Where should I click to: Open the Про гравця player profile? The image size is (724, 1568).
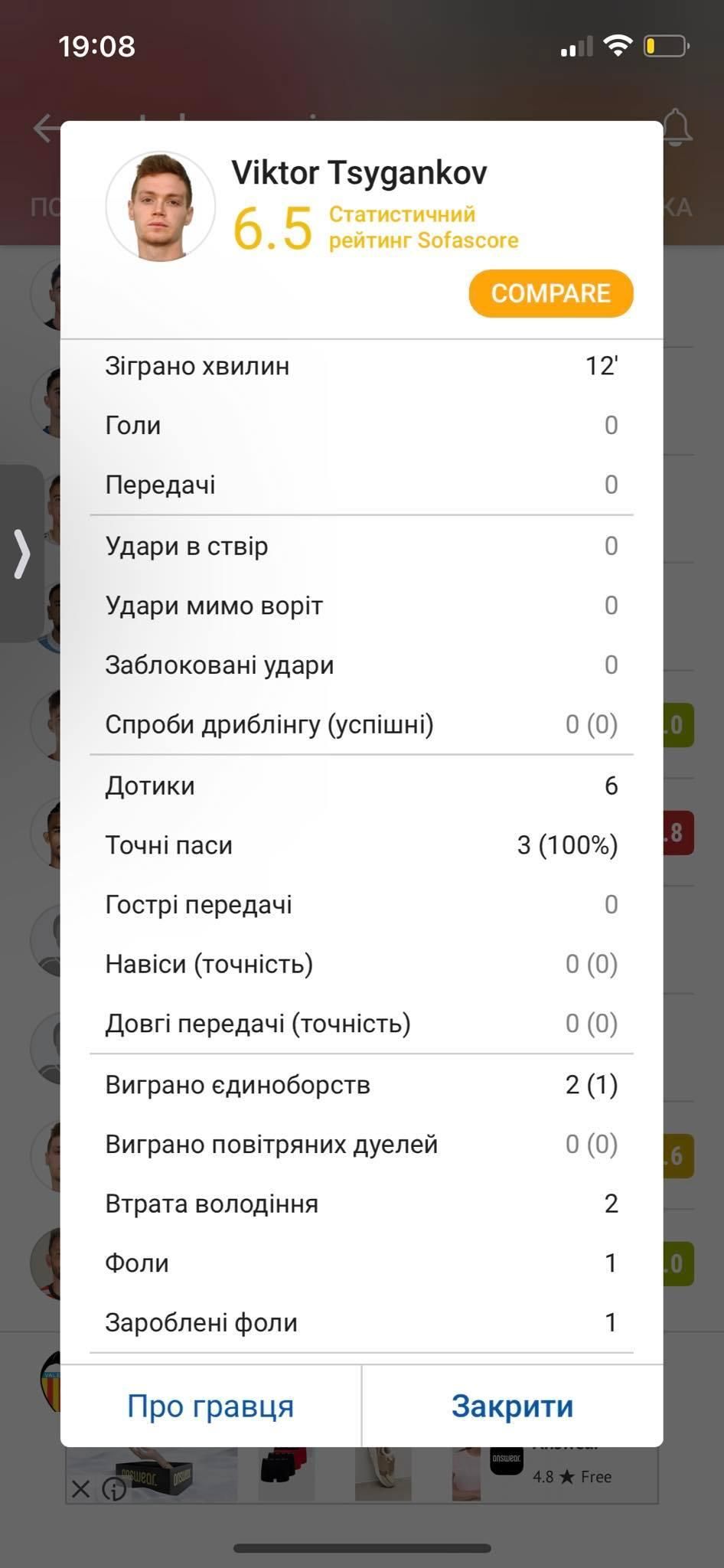[x=210, y=1406]
